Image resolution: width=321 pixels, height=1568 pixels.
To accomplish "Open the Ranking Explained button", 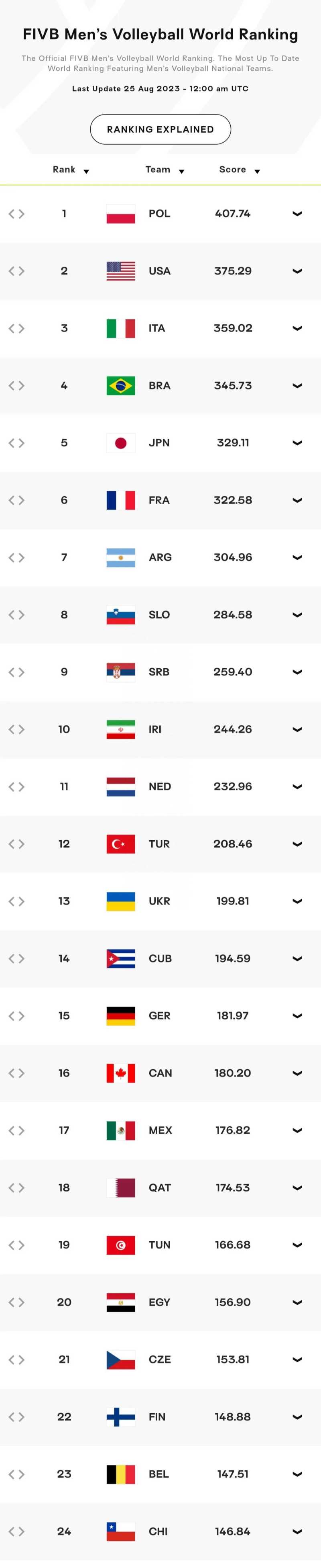I will 160,129.
